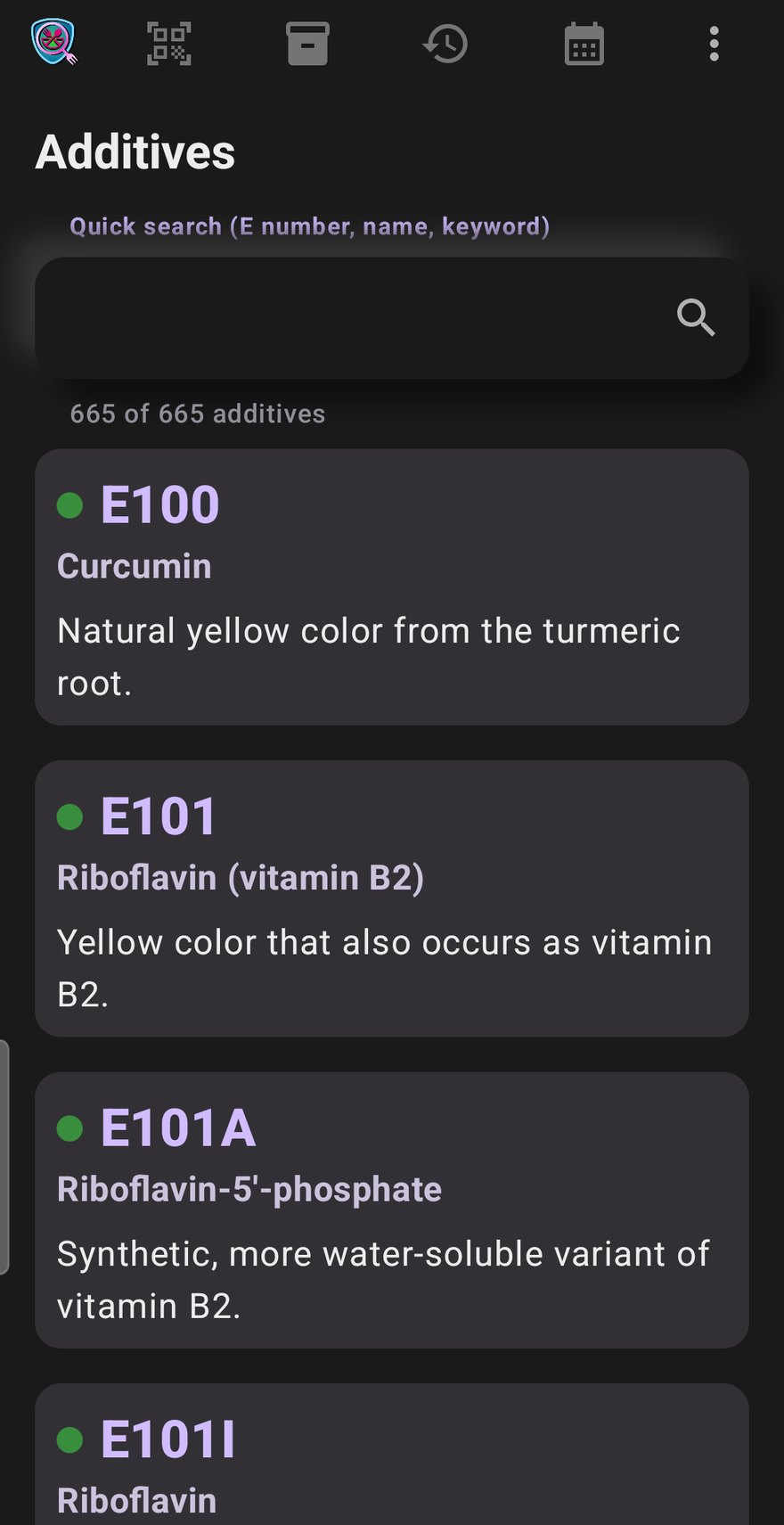Open the E101 Riboflavin (vitamin B2) card
This screenshot has height=1525, width=784.
click(392, 898)
